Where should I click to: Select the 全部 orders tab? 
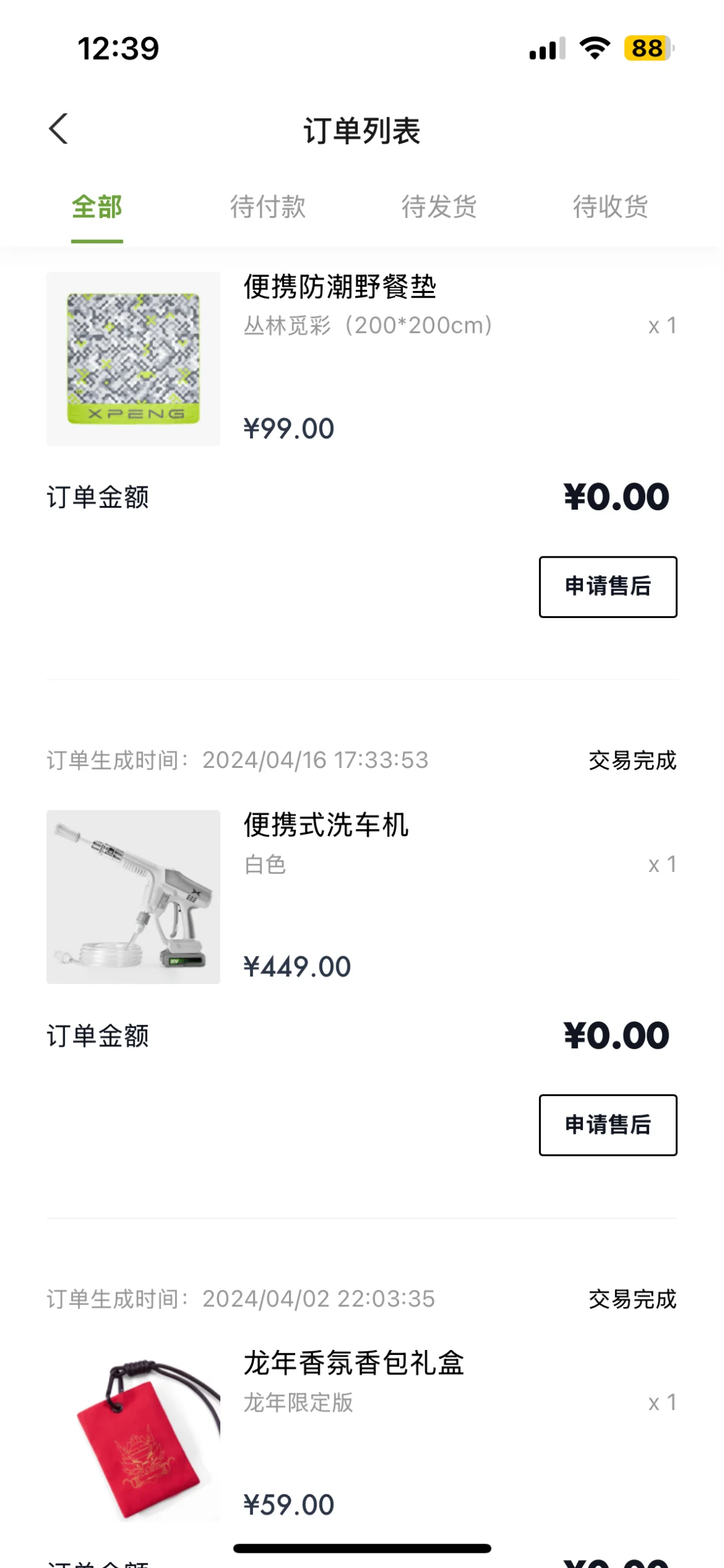97,207
